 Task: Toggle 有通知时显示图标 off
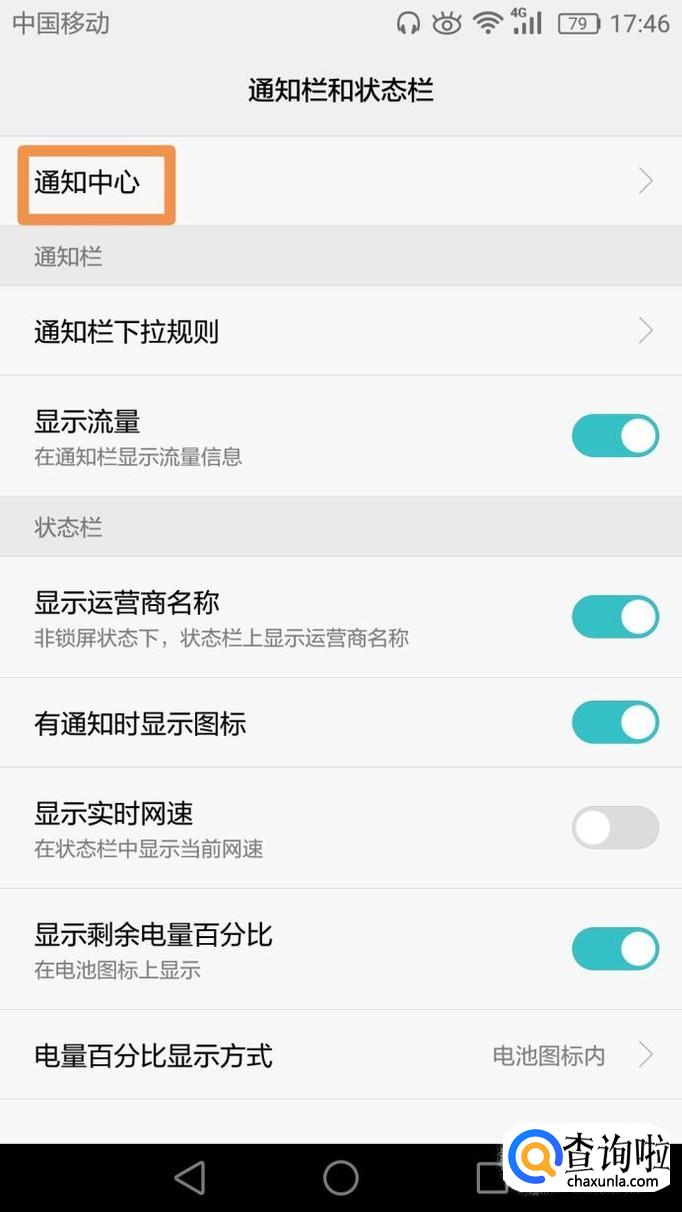pyautogui.click(x=614, y=723)
